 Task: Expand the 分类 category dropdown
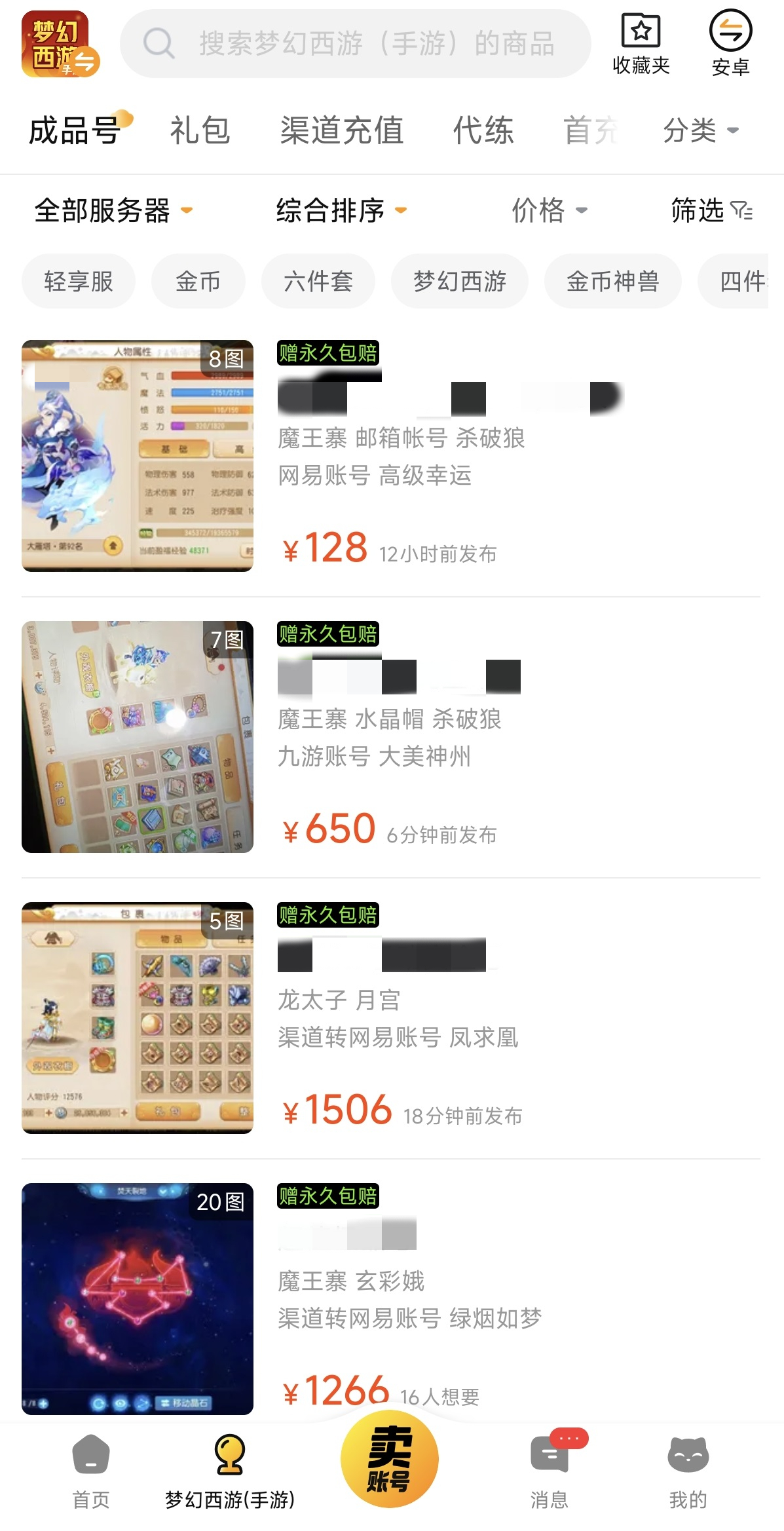(701, 130)
